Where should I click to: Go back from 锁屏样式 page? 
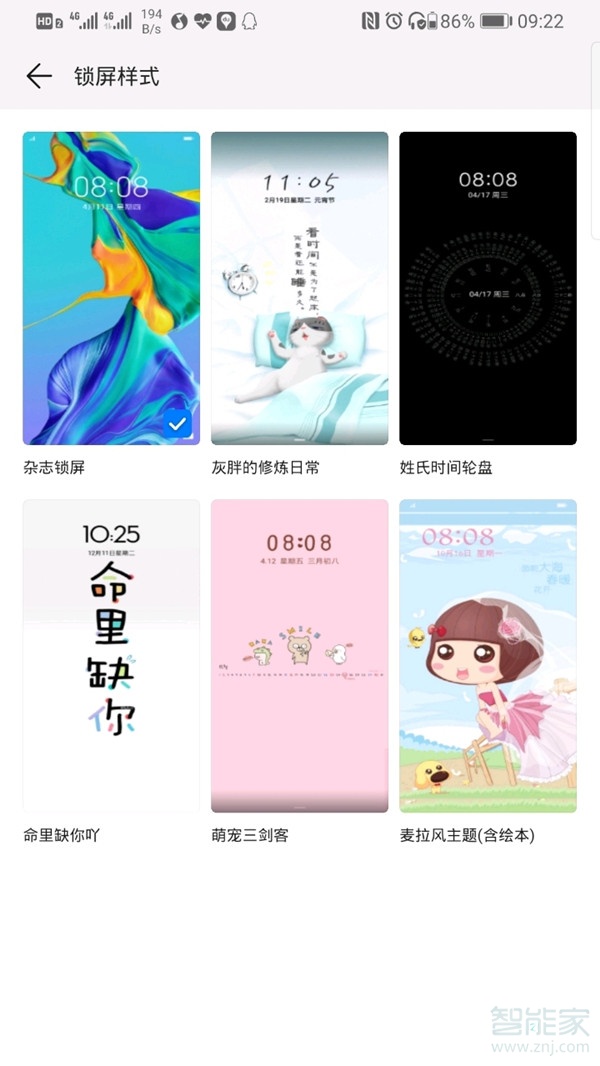[x=39, y=76]
